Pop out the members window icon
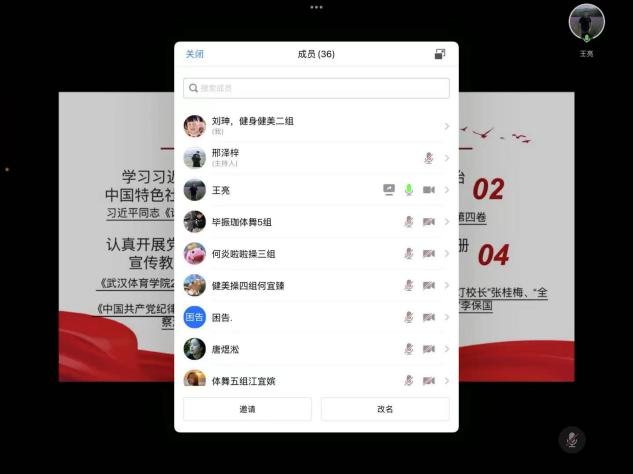633x474 pixels. 440,54
